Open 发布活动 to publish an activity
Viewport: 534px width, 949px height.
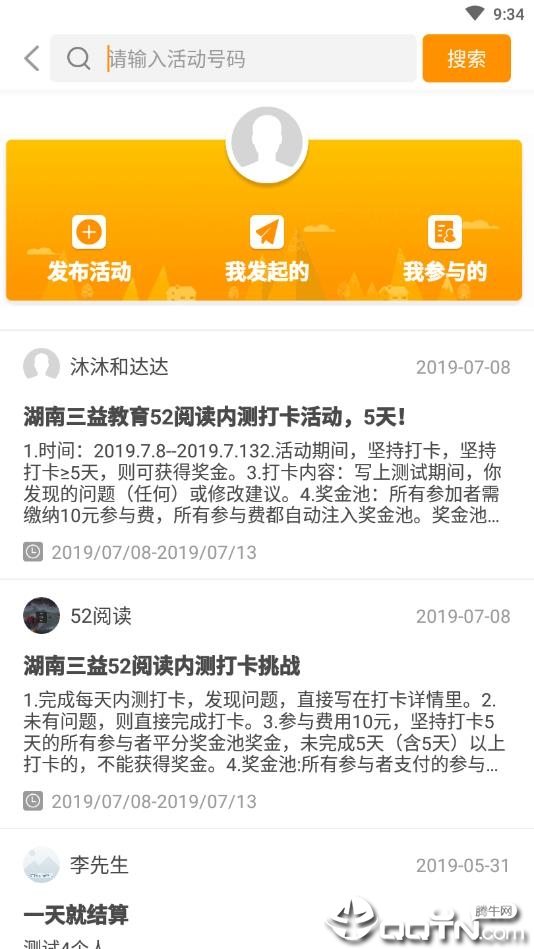89,249
